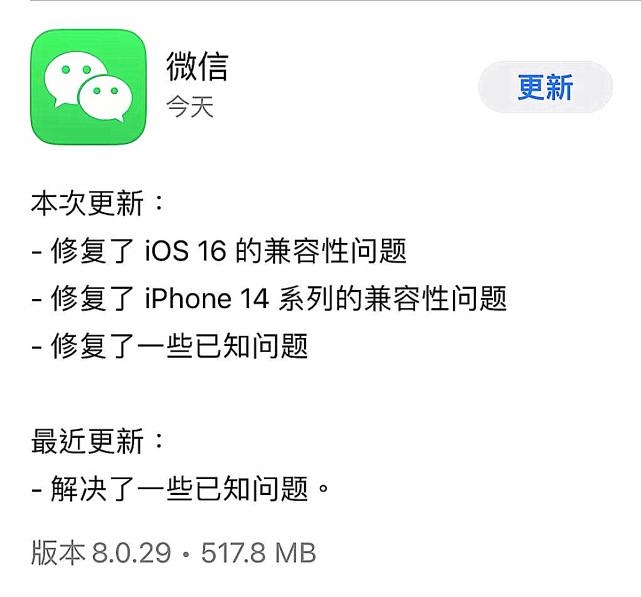The height and width of the screenshot is (597, 641).
Task: Open the 微信 app icon
Action: pyautogui.click(x=88, y=85)
